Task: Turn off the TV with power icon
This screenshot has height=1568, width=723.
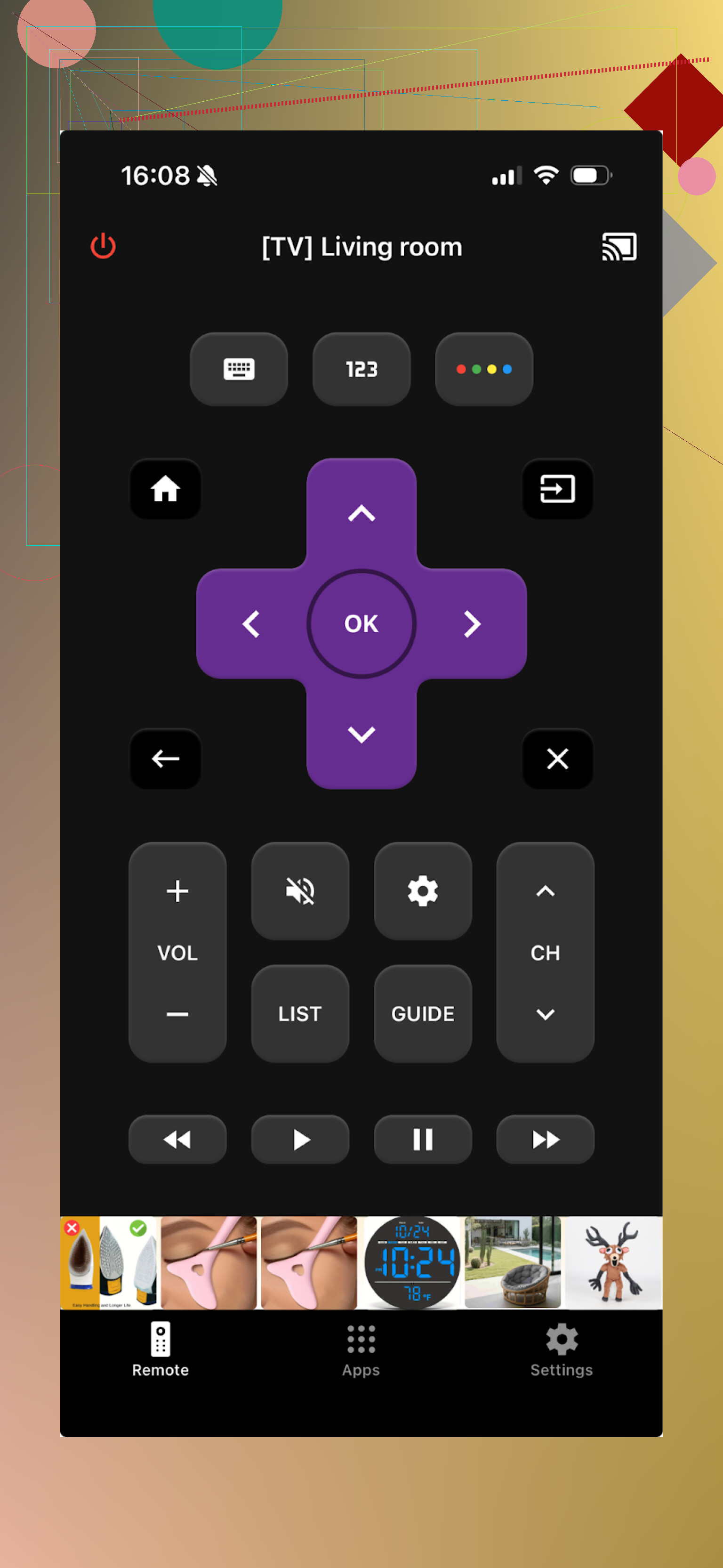Action: point(103,246)
